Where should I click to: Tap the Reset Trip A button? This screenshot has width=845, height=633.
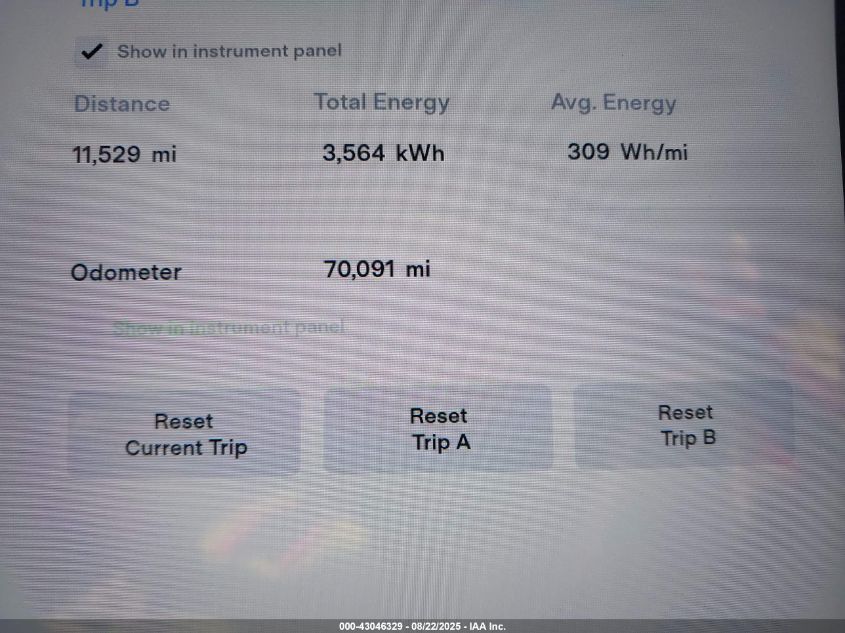pyautogui.click(x=439, y=428)
